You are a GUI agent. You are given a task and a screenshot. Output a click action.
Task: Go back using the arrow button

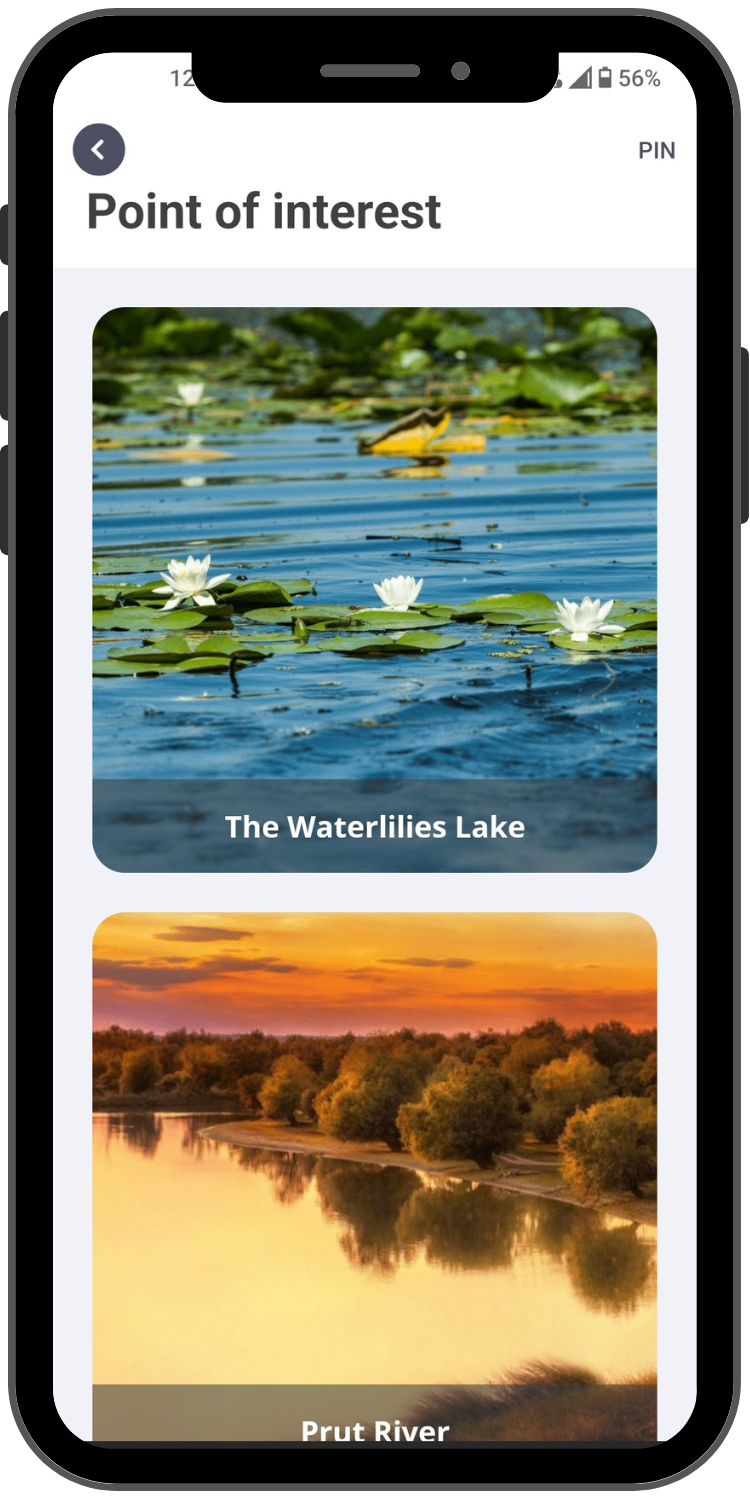pos(98,150)
